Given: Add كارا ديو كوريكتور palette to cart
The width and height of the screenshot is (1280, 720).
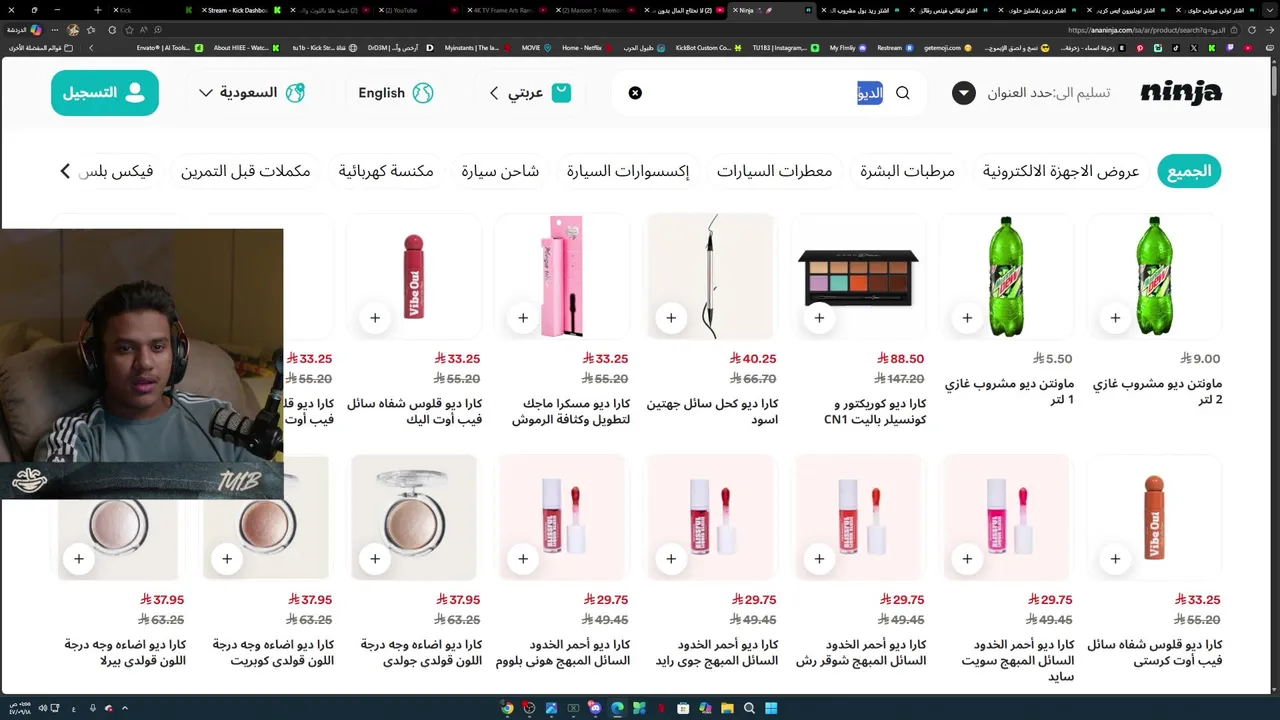Looking at the screenshot, I should coord(819,318).
